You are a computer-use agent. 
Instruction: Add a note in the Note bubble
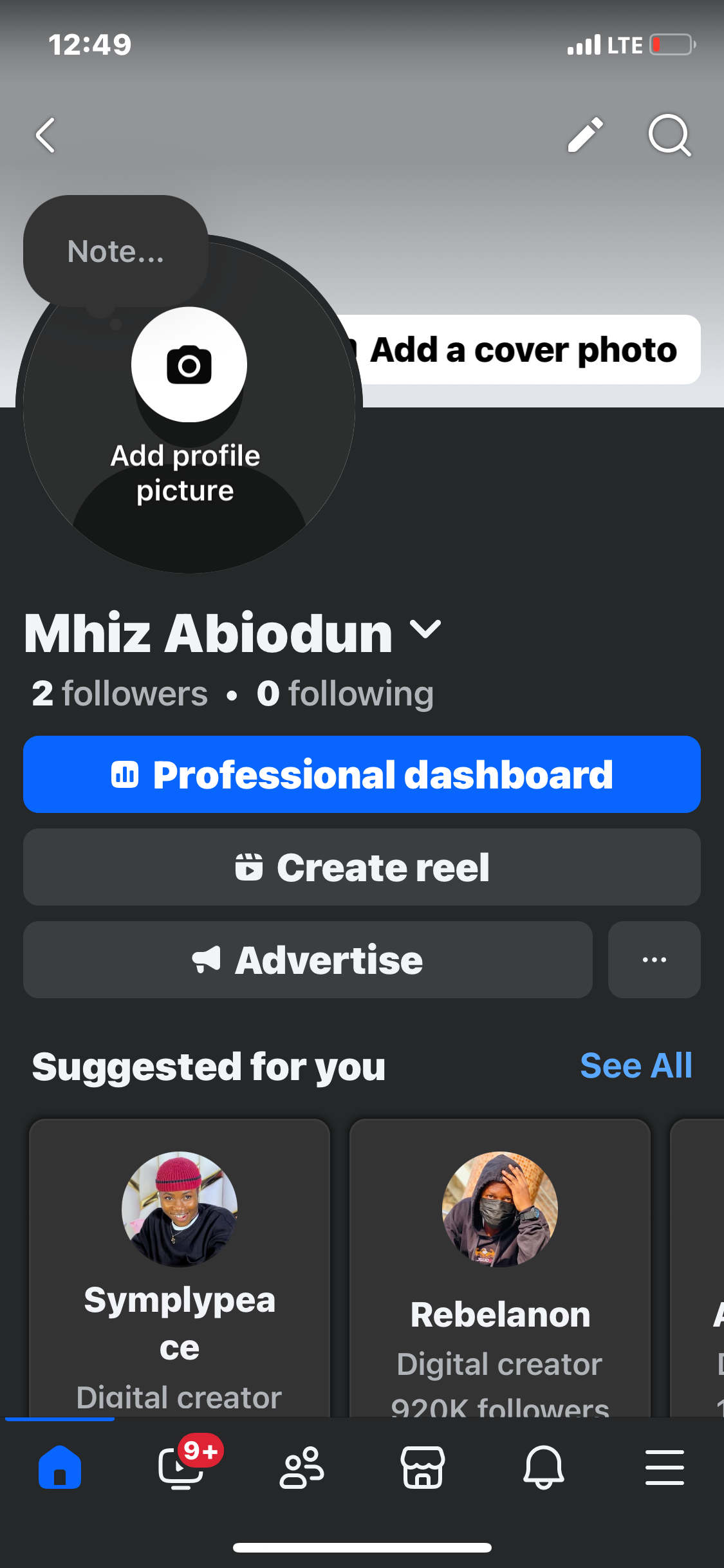(x=116, y=251)
